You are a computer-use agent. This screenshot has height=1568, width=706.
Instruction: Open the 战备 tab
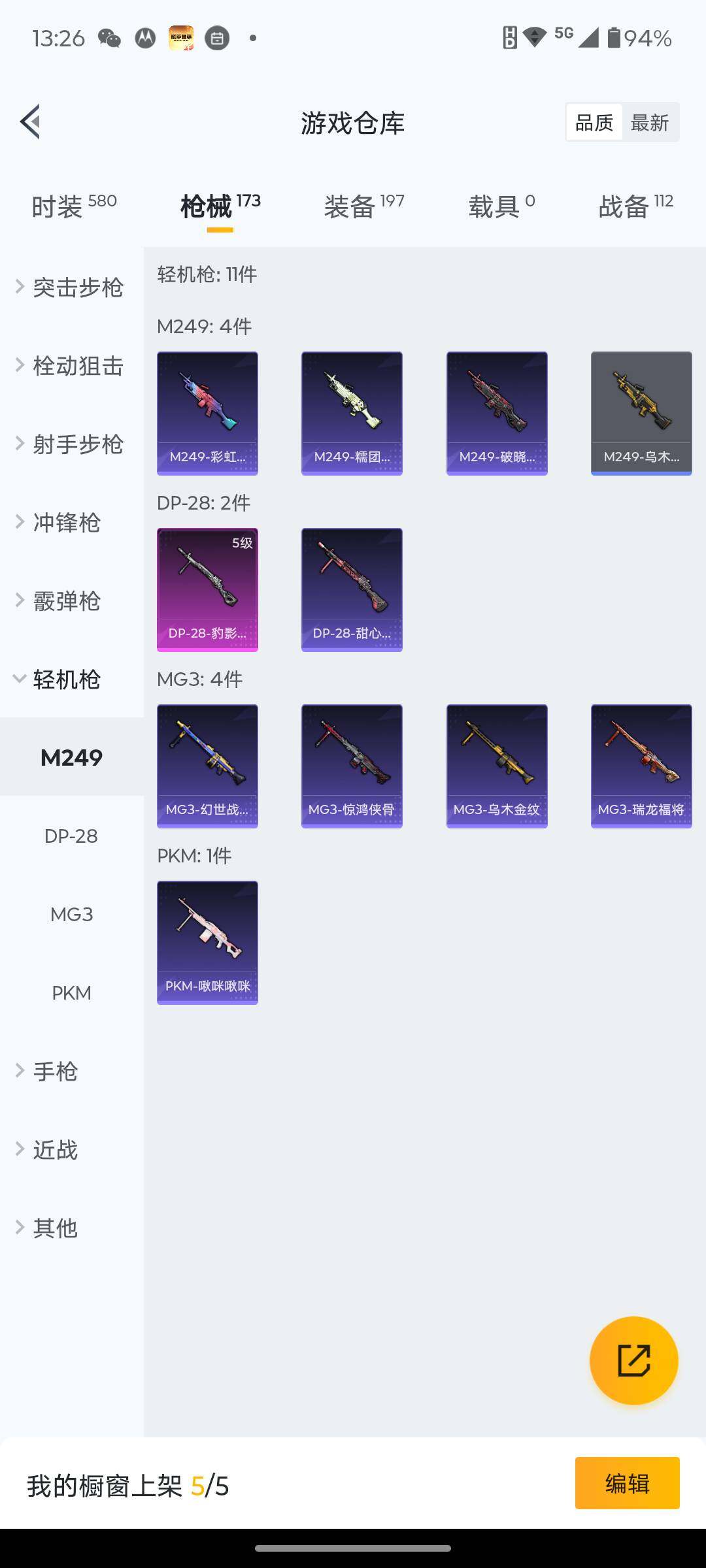tap(635, 206)
